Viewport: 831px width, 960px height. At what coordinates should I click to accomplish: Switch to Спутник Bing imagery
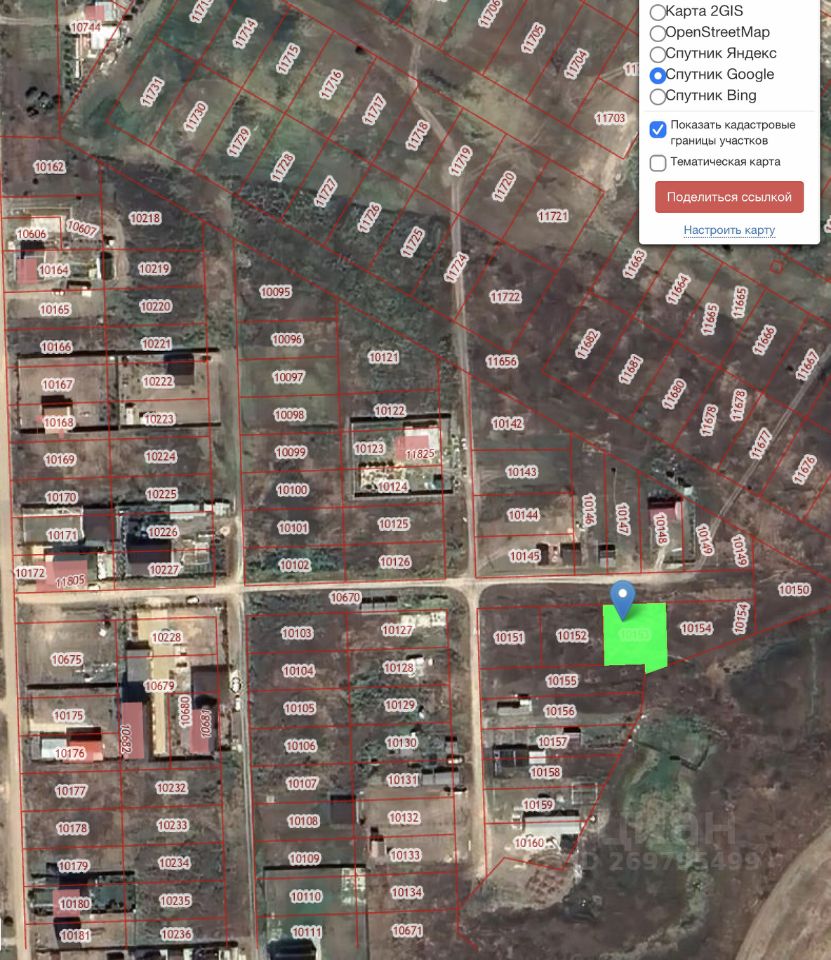coord(658,96)
